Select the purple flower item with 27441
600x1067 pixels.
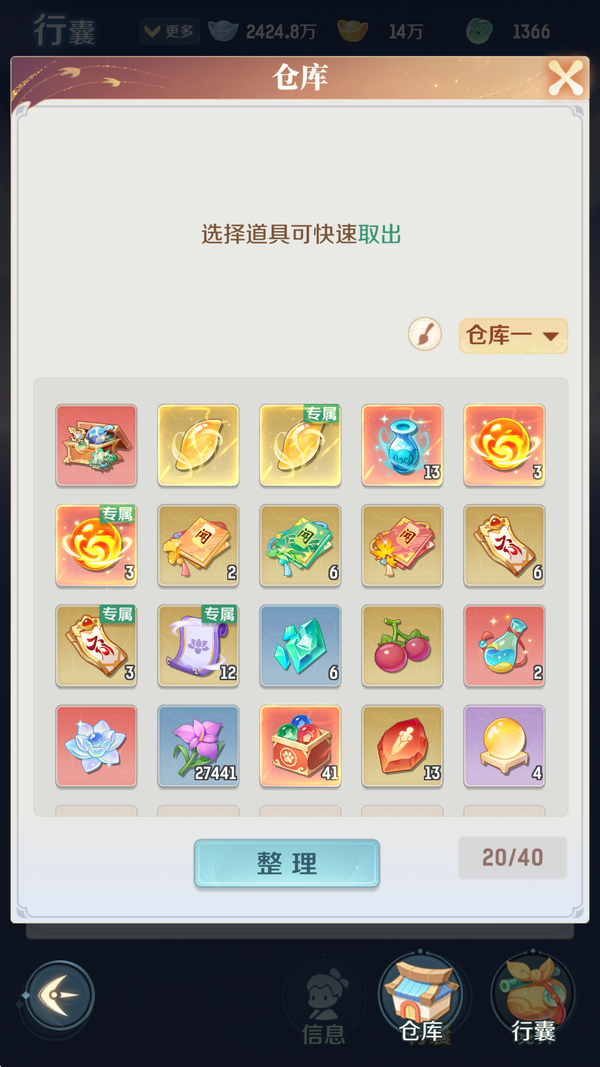click(198, 746)
